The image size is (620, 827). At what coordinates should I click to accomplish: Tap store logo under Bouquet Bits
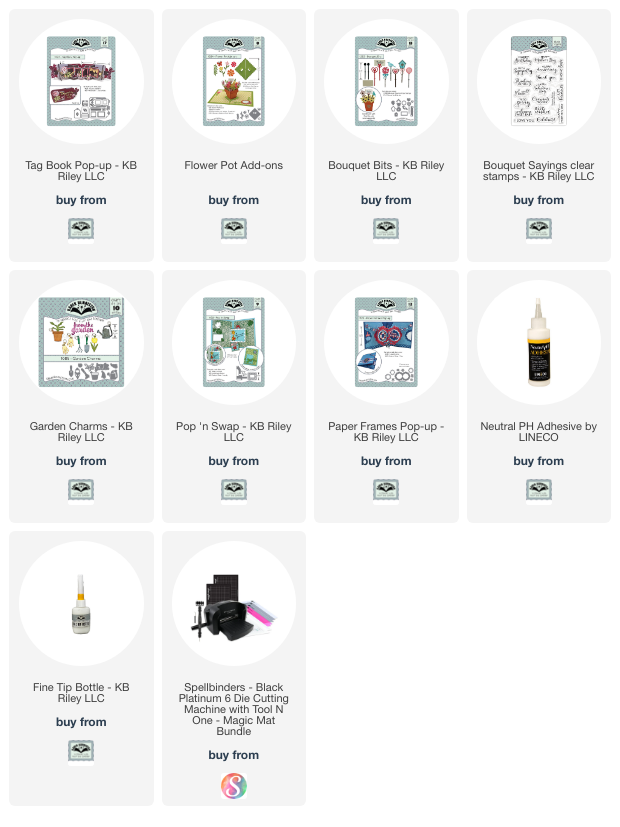pyautogui.click(x=386, y=230)
